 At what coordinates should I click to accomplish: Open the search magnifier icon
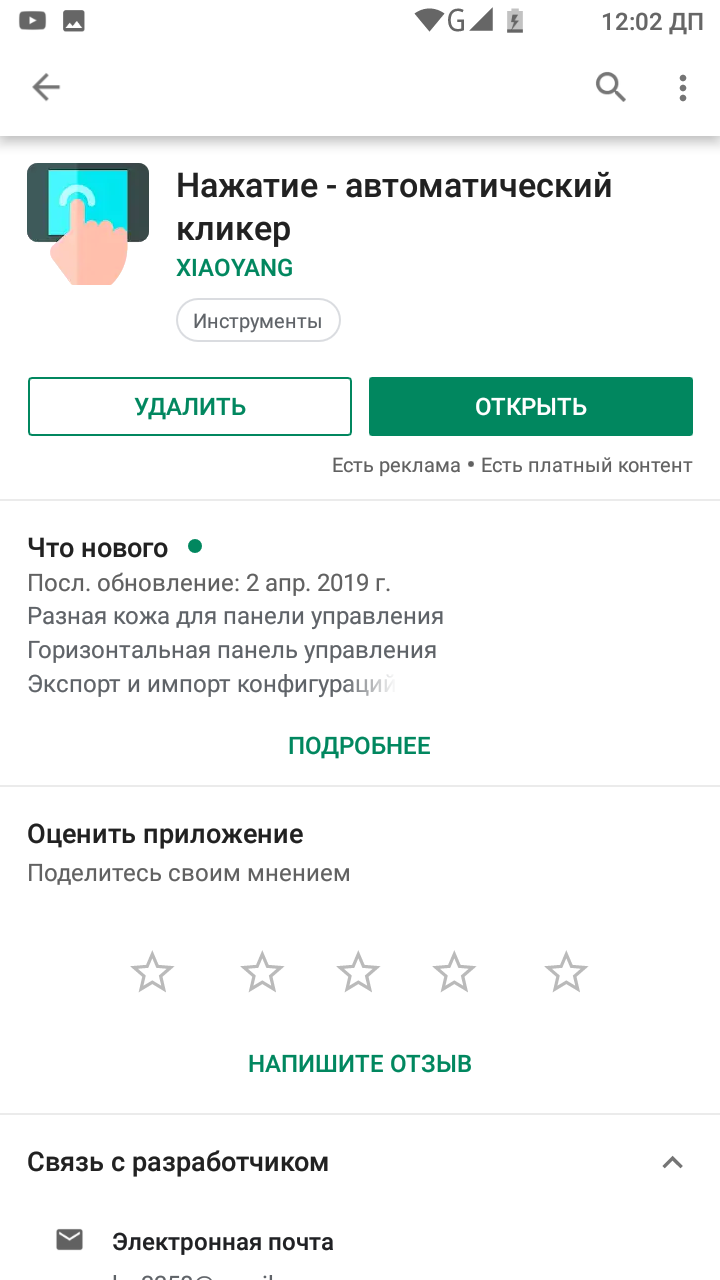[611, 88]
